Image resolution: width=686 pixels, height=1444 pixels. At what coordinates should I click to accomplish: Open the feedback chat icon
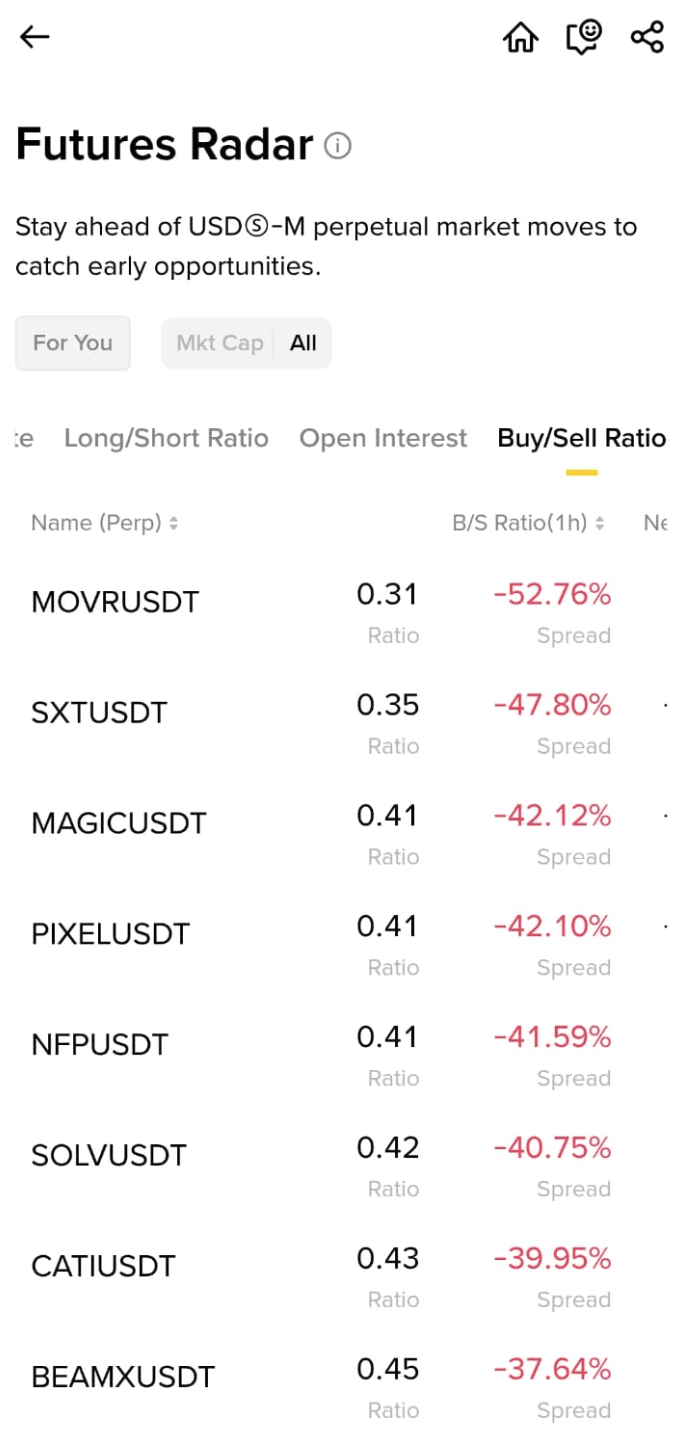pos(583,38)
